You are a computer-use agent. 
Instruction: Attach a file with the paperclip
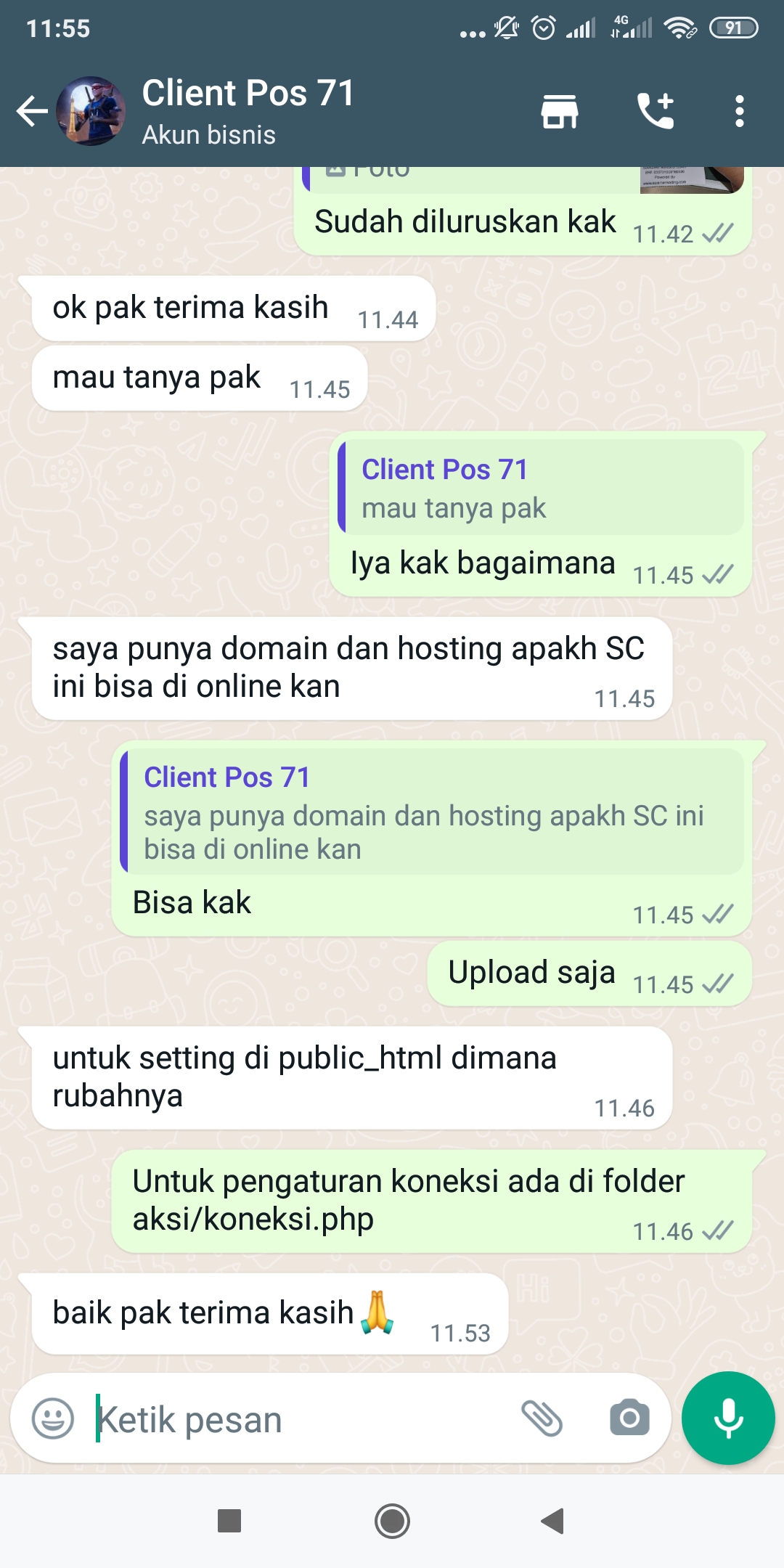pyautogui.click(x=542, y=1418)
